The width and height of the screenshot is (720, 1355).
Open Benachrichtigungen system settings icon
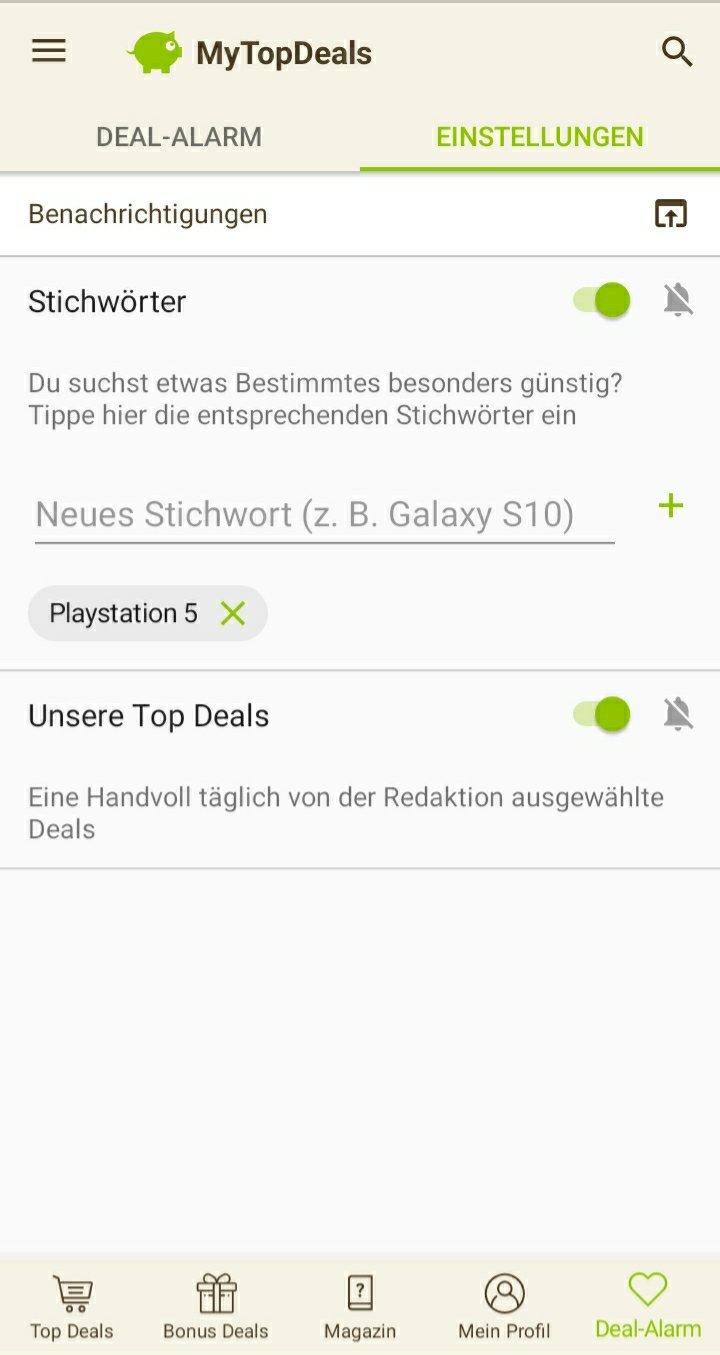point(671,214)
